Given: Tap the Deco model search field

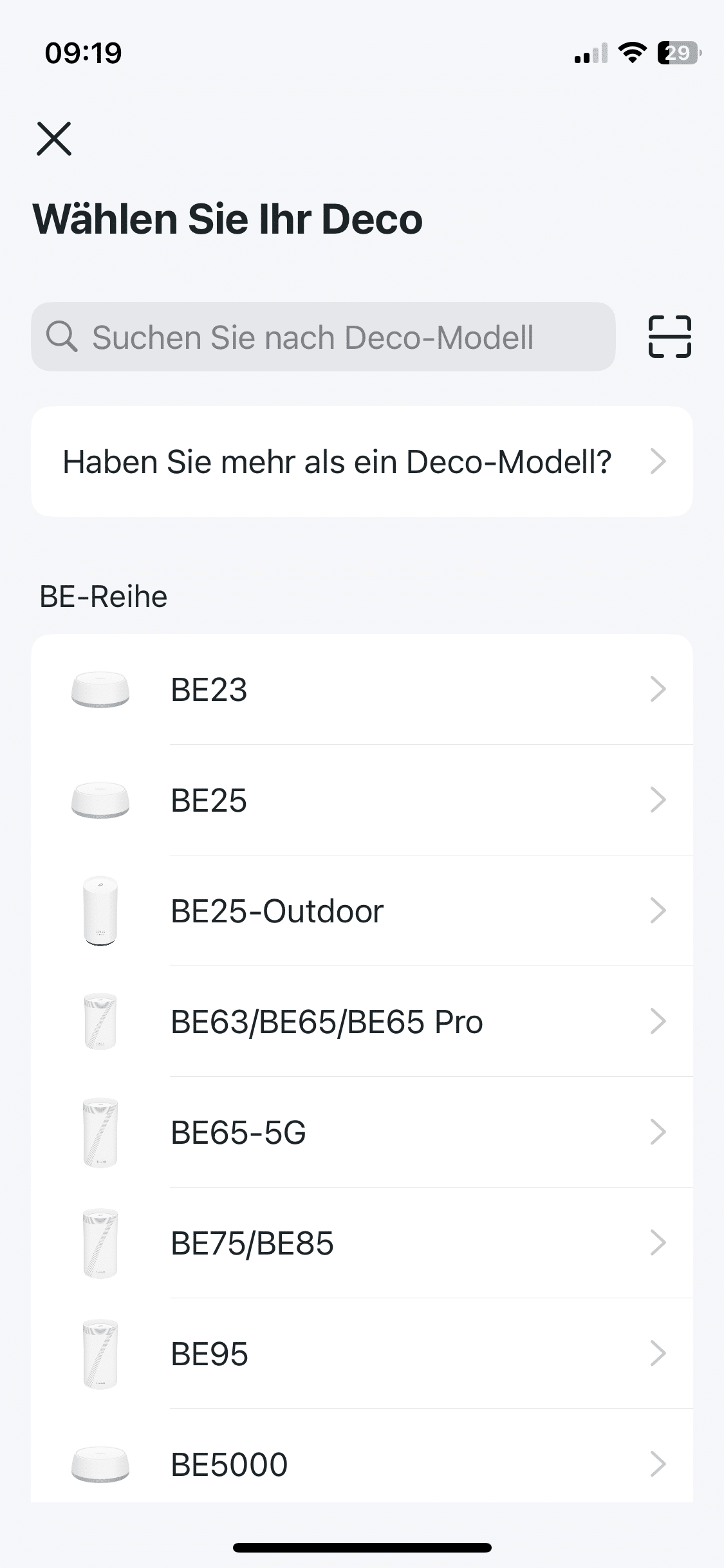Looking at the screenshot, I should [322, 337].
